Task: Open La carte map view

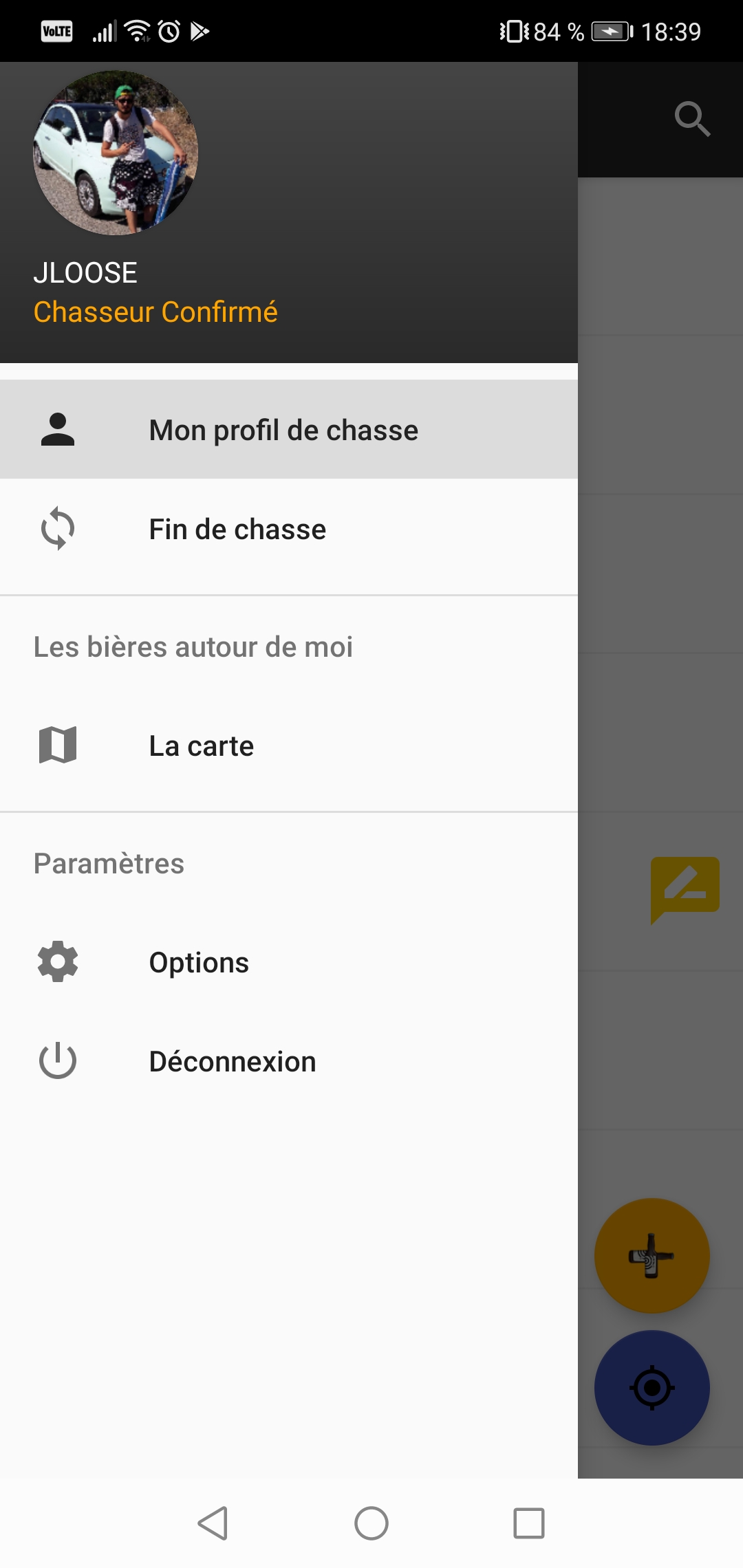Action: pyautogui.click(x=202, y=746)
